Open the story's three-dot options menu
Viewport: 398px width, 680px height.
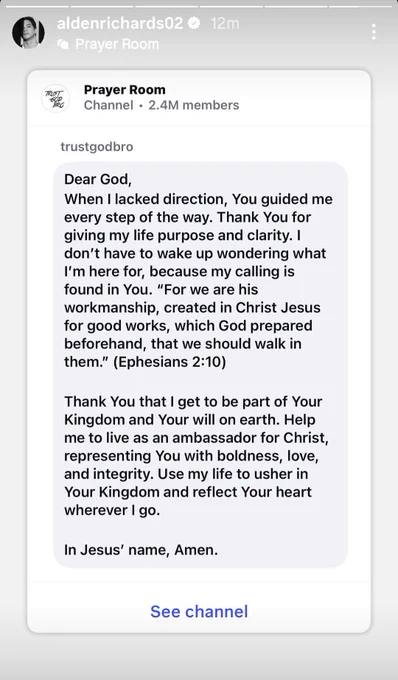(x=374, y=32)
